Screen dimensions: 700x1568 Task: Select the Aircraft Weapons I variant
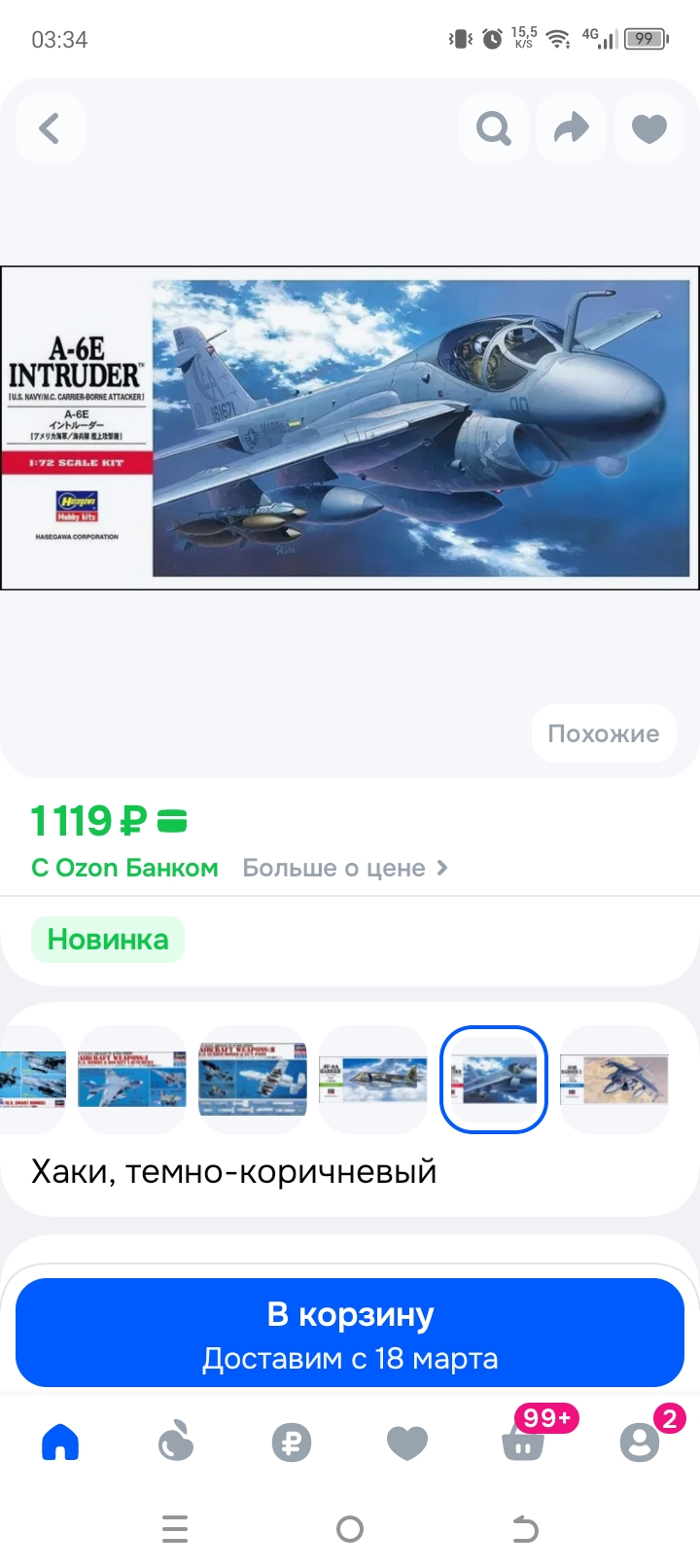[x=132, y=1080]
